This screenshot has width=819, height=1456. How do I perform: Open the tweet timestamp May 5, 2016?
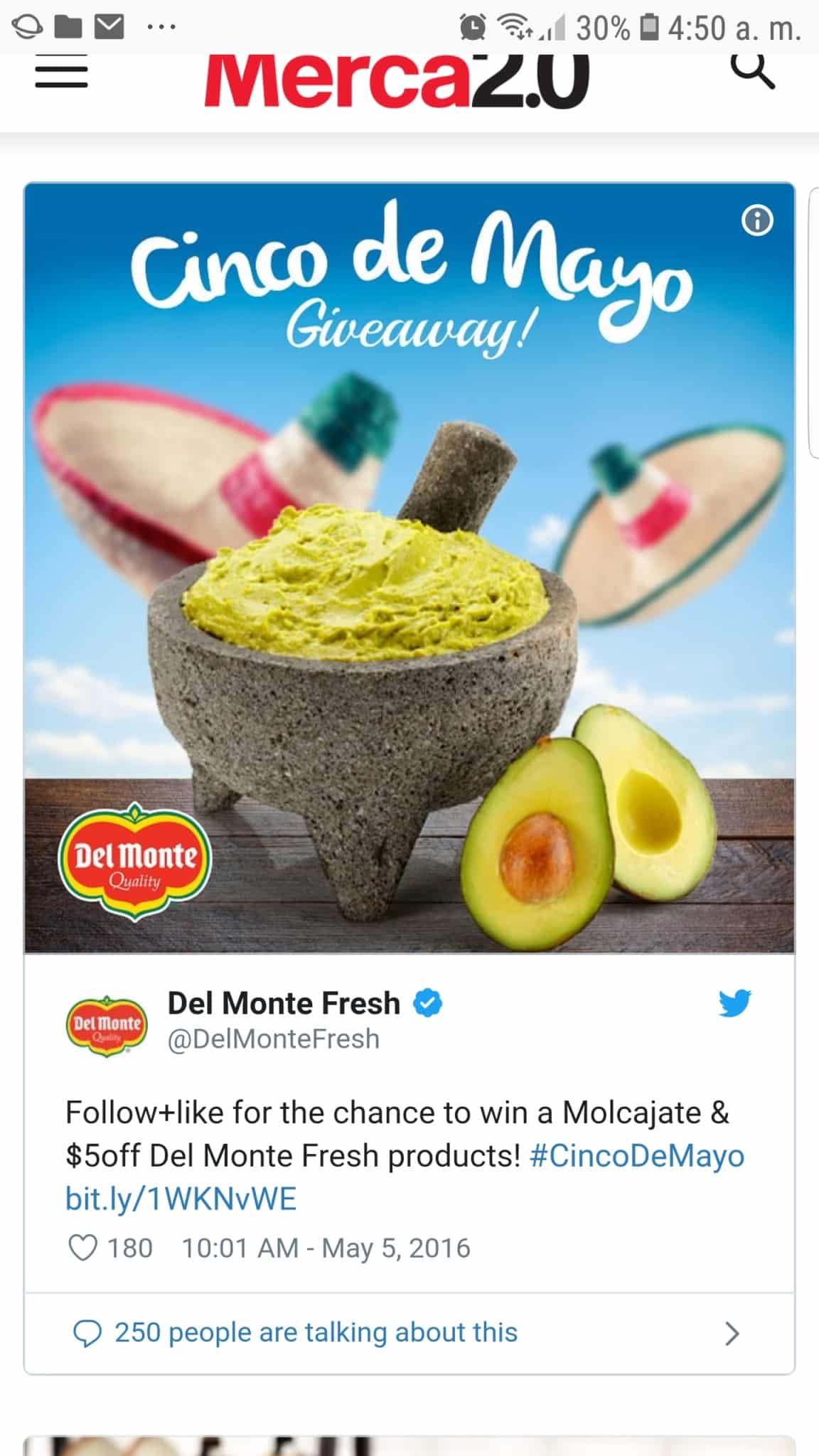[x=326, y=1248]
